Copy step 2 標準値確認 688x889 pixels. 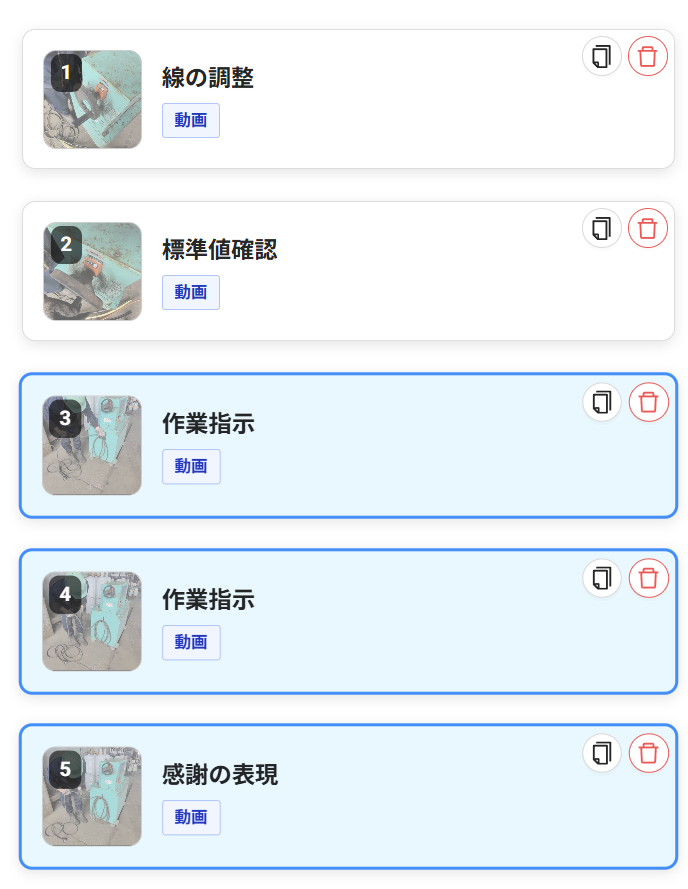tap(602, 228)
